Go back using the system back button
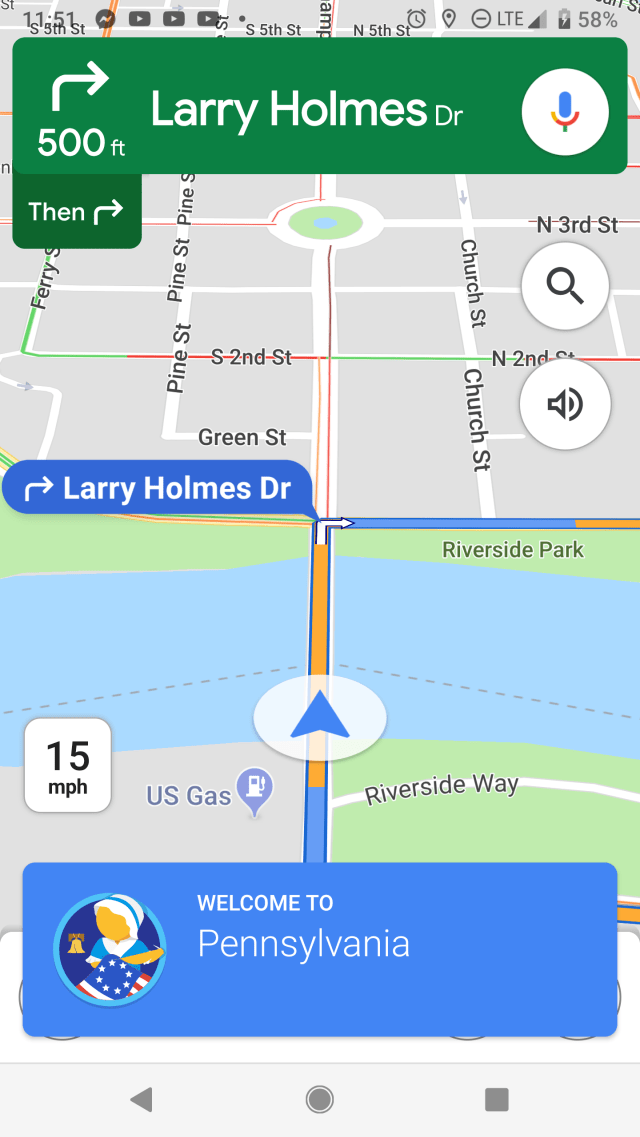Screen dimensions: 640x1137 point(142,1100)
